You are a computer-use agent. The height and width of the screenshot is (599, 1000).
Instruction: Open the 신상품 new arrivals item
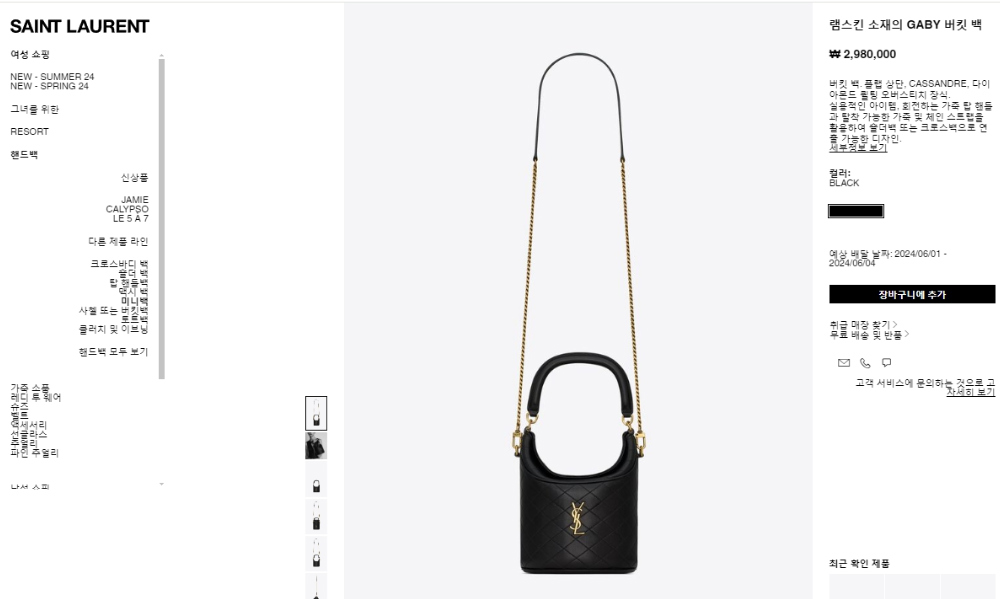point(134,177)
